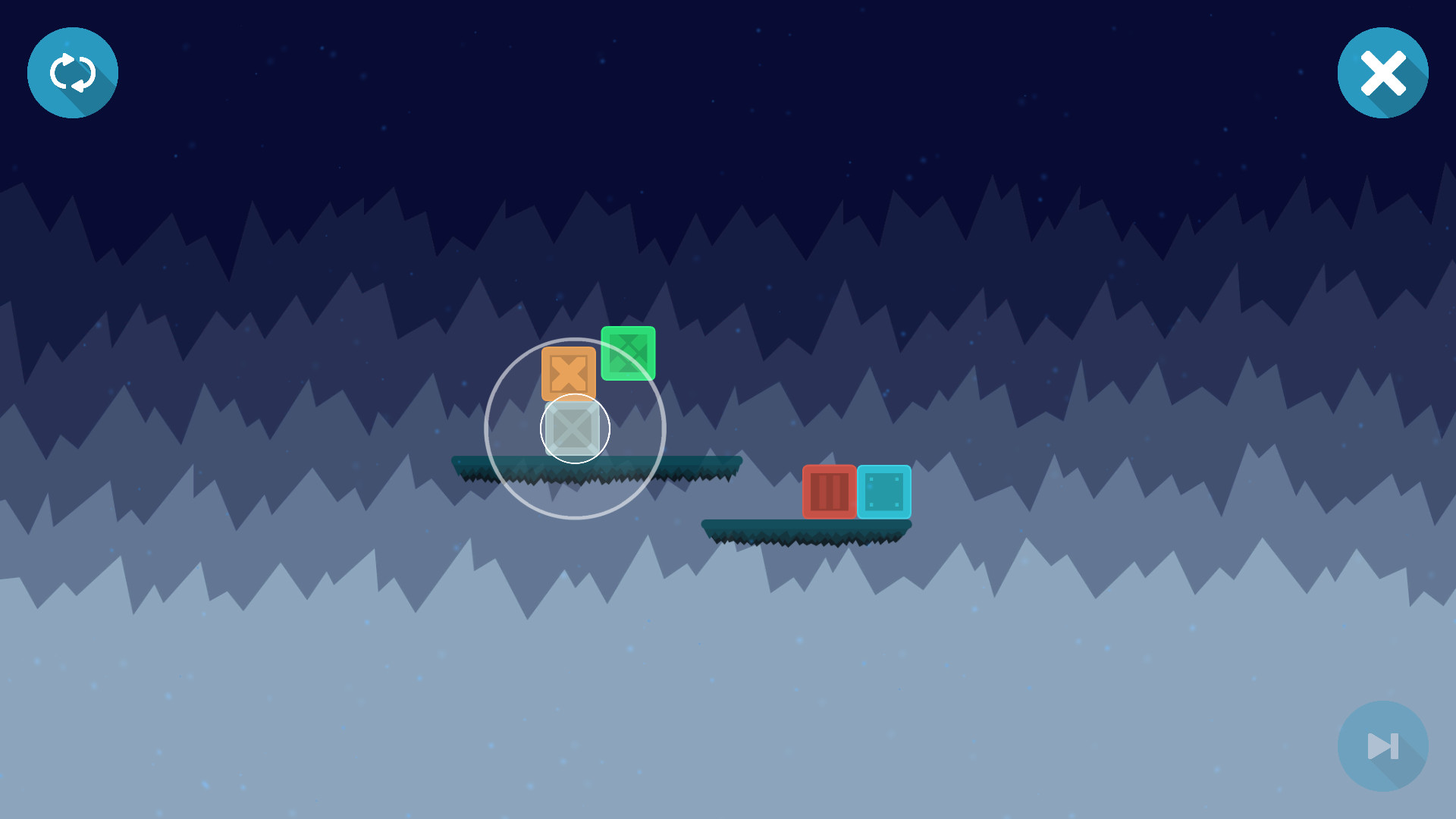Viewport: 1456px width, 819px height.
Task: Tap the gray crate inside the circle
Action: [573, 429]
